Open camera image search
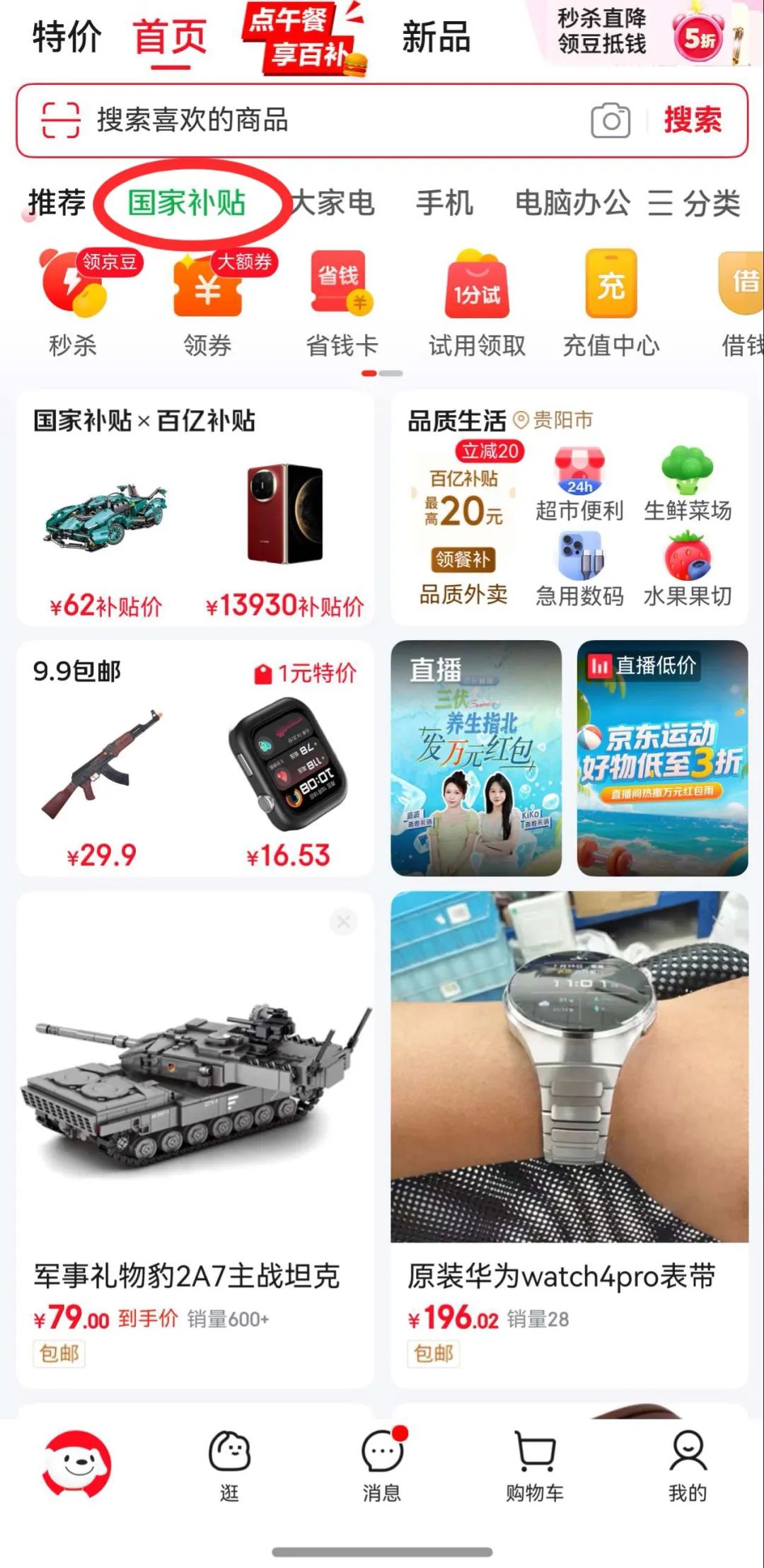Image resolution: width=764 pixels, height=1568 pixels. tap(610, 121)
